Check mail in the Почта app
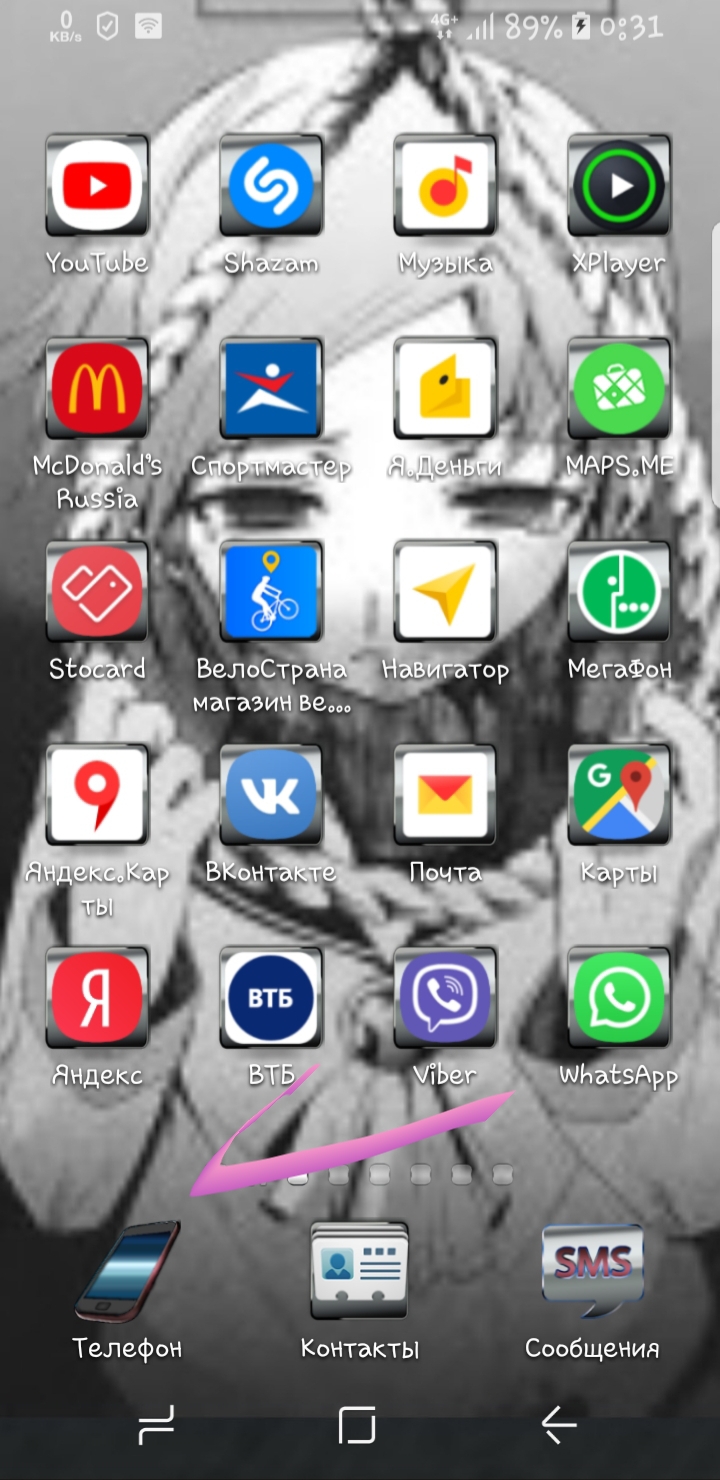720x1480 pixels. pyautogui.click(x=445, y=795)
